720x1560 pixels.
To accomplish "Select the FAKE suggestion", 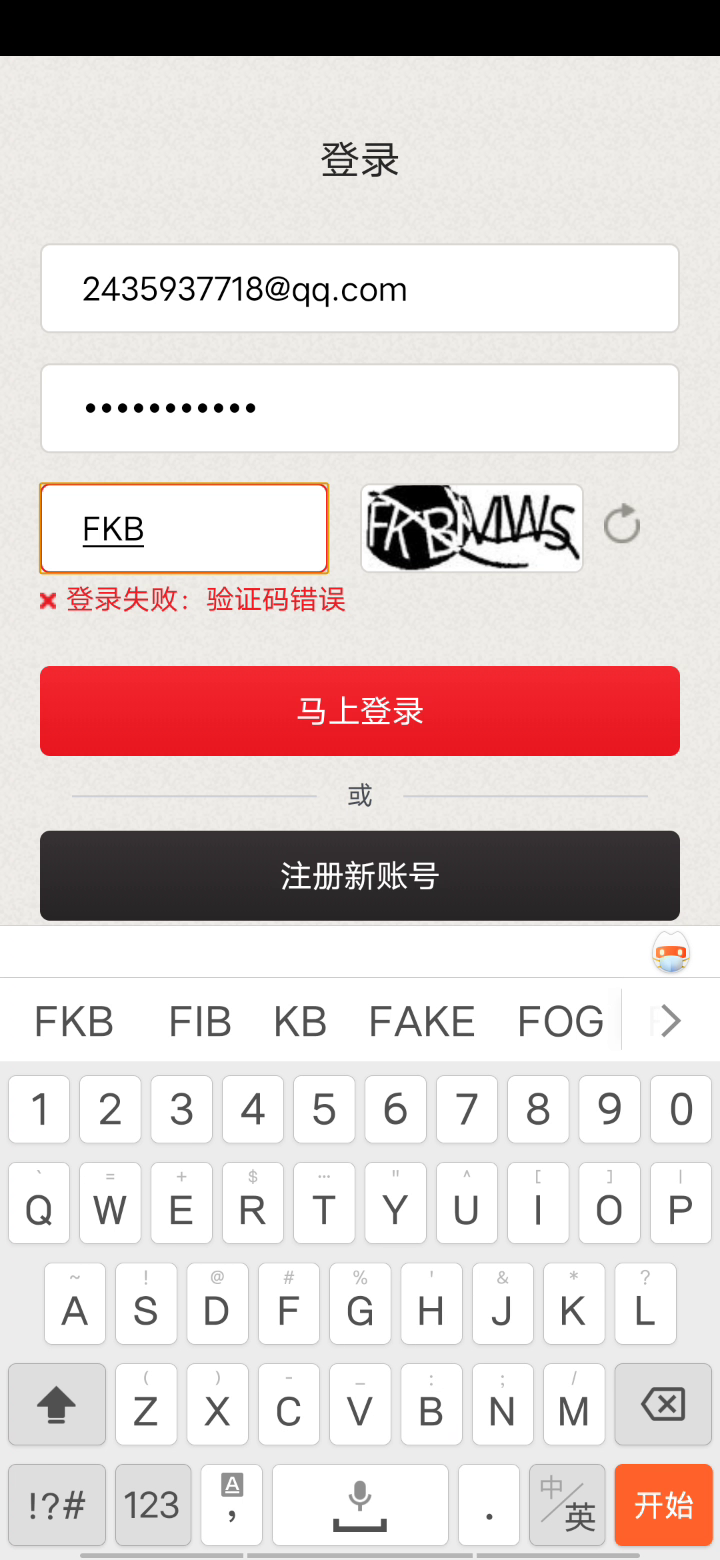I will click(422, 1021).
